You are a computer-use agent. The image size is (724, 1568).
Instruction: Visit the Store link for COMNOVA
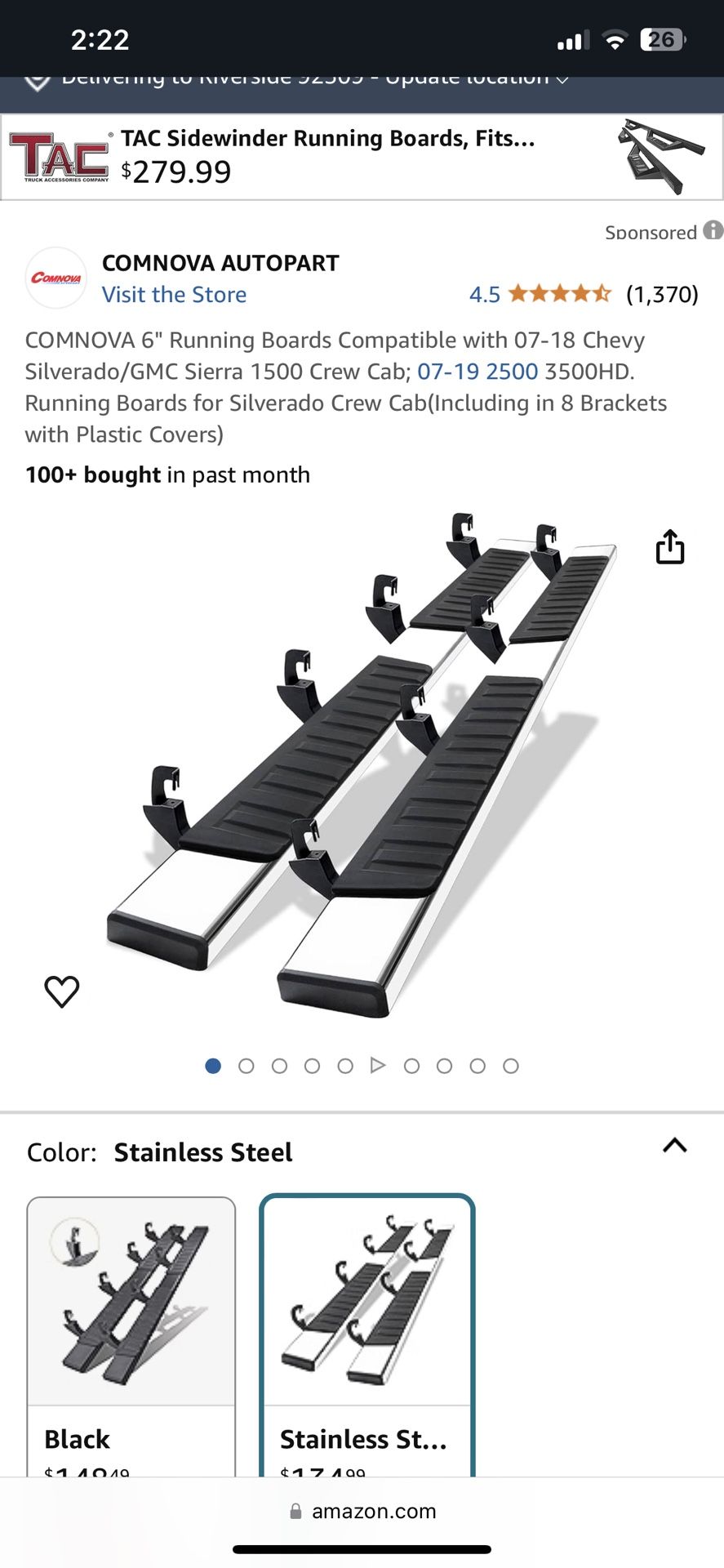pos(174,294)
